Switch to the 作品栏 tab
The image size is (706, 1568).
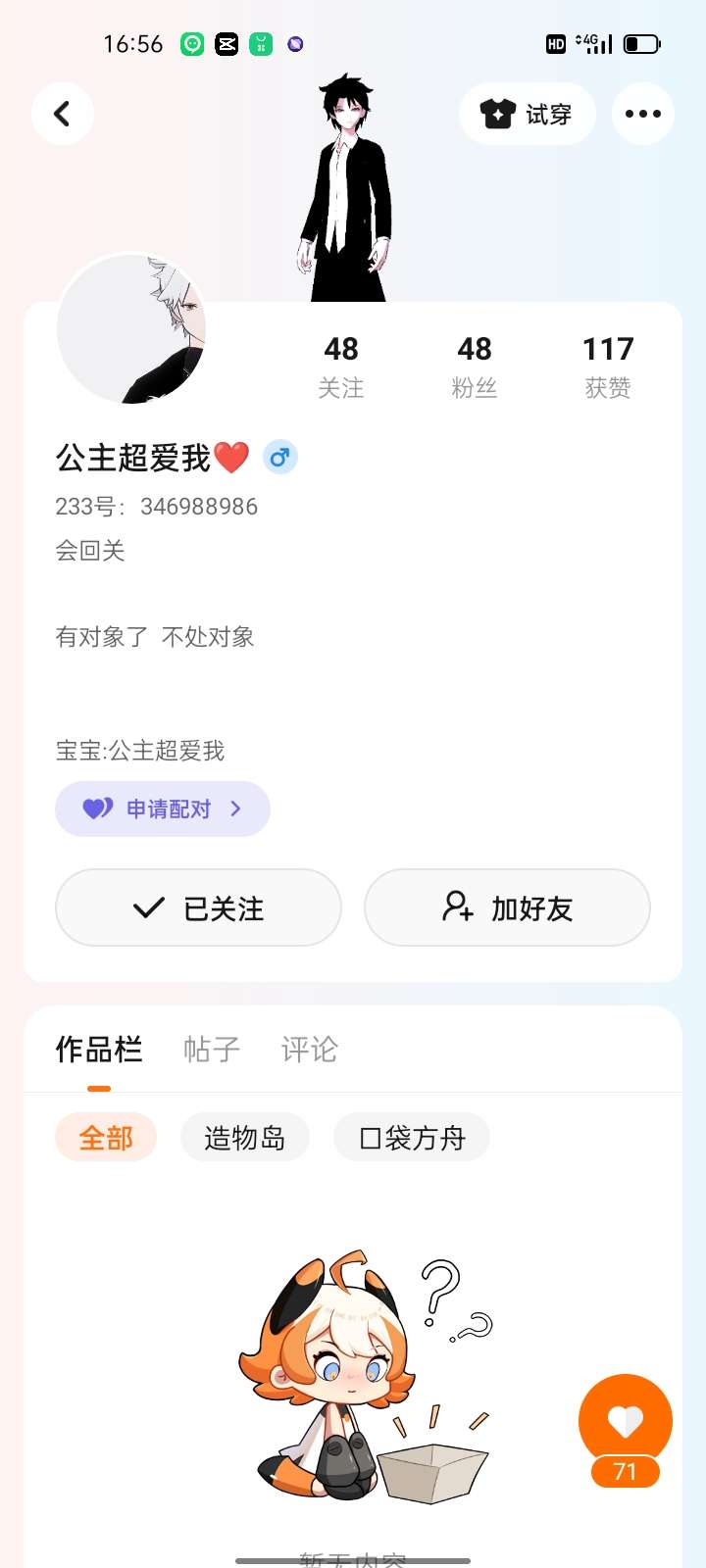(98, 1050)
